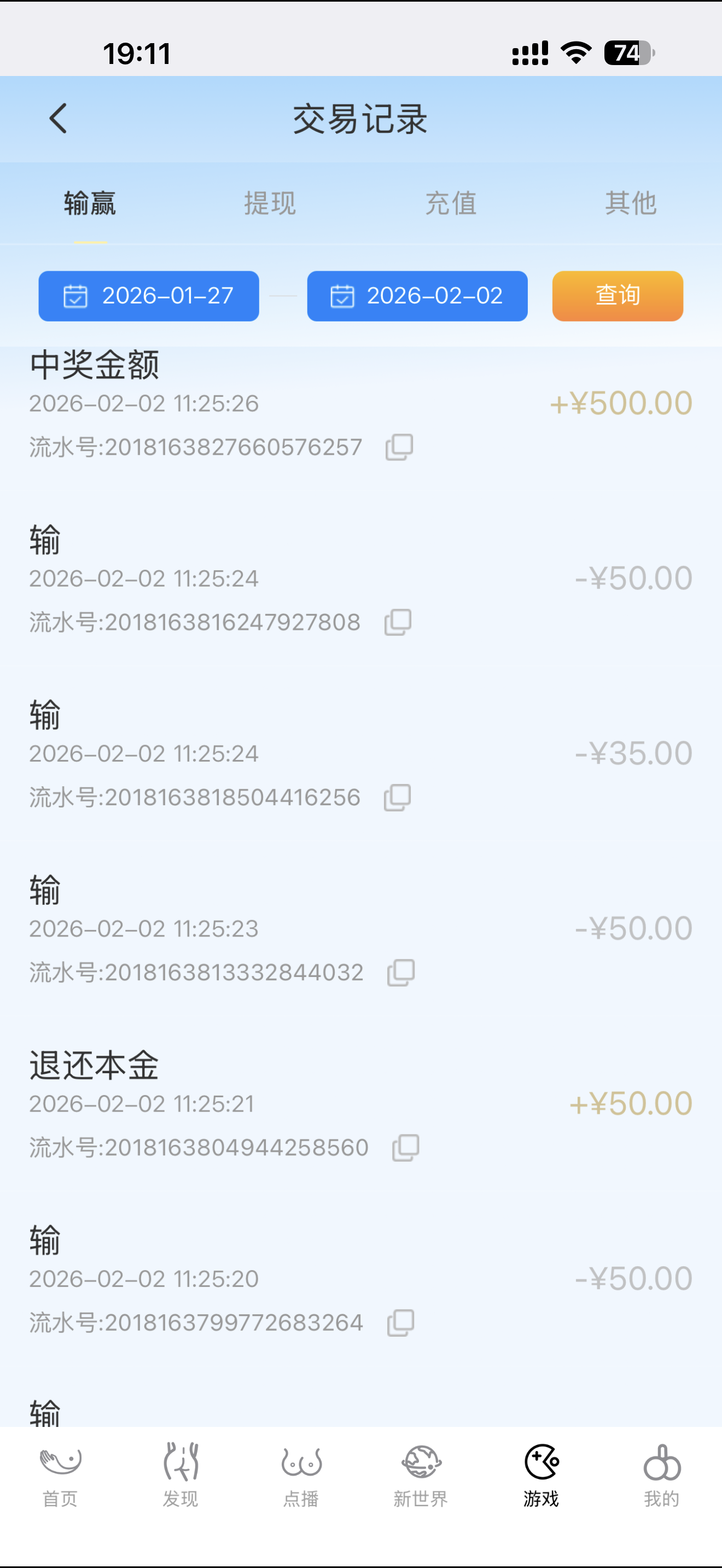Image resolution: width=722 pixels, height=1568 pixels.
Task: Open the start date picker 2026-01-27
Action: coord(149,296)
